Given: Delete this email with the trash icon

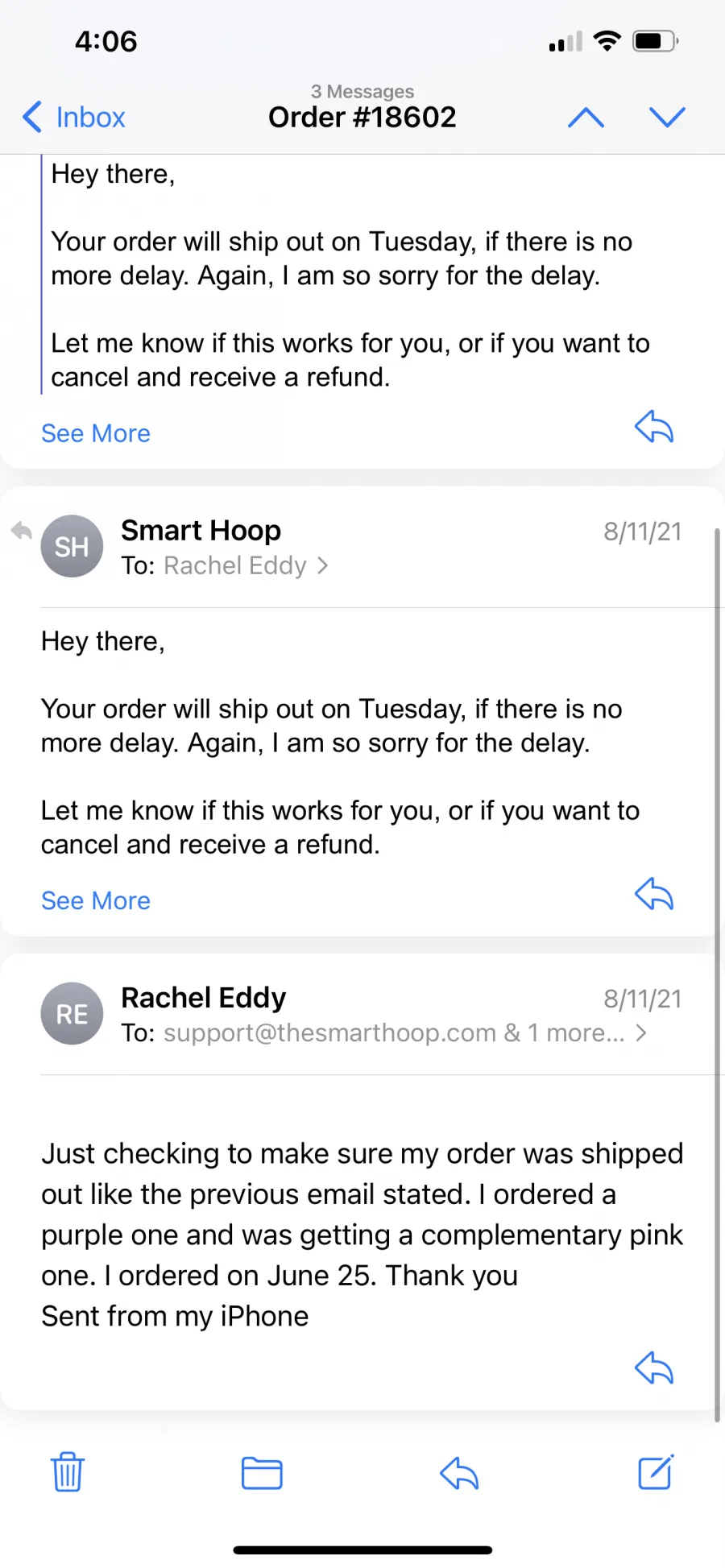Looking at the screenshot, I should pyautogui.click(x=68, y=1472).
